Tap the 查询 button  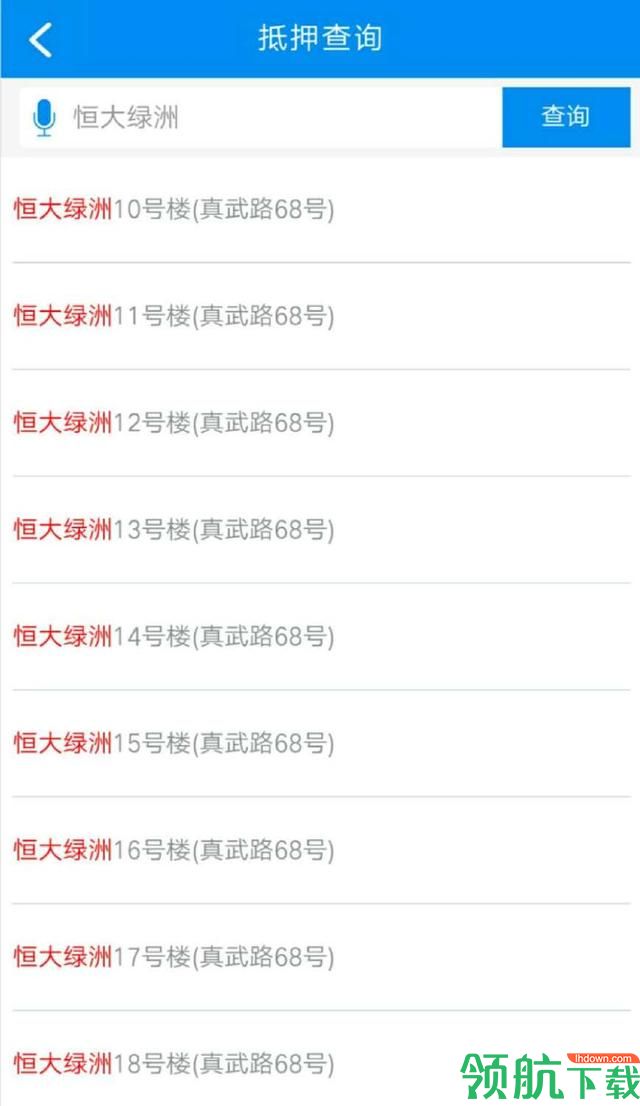566,117
